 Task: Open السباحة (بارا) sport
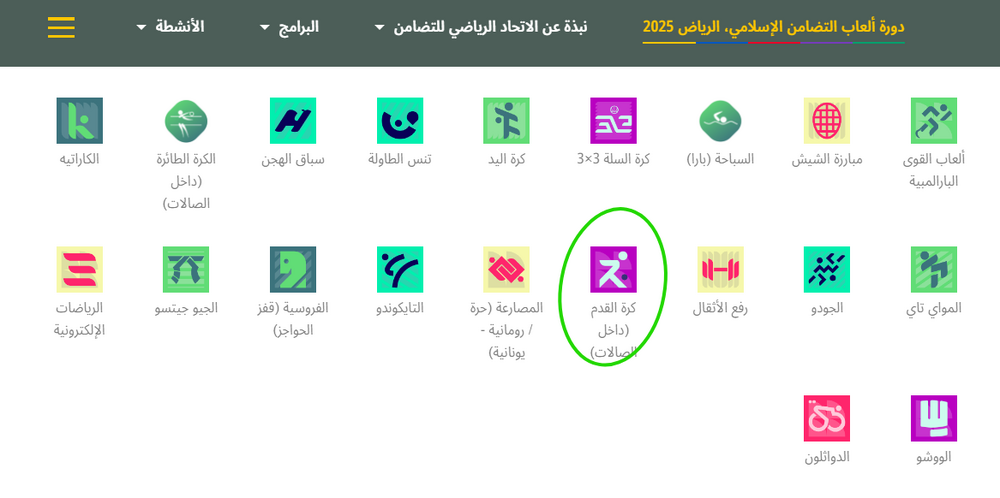[720, 121]
